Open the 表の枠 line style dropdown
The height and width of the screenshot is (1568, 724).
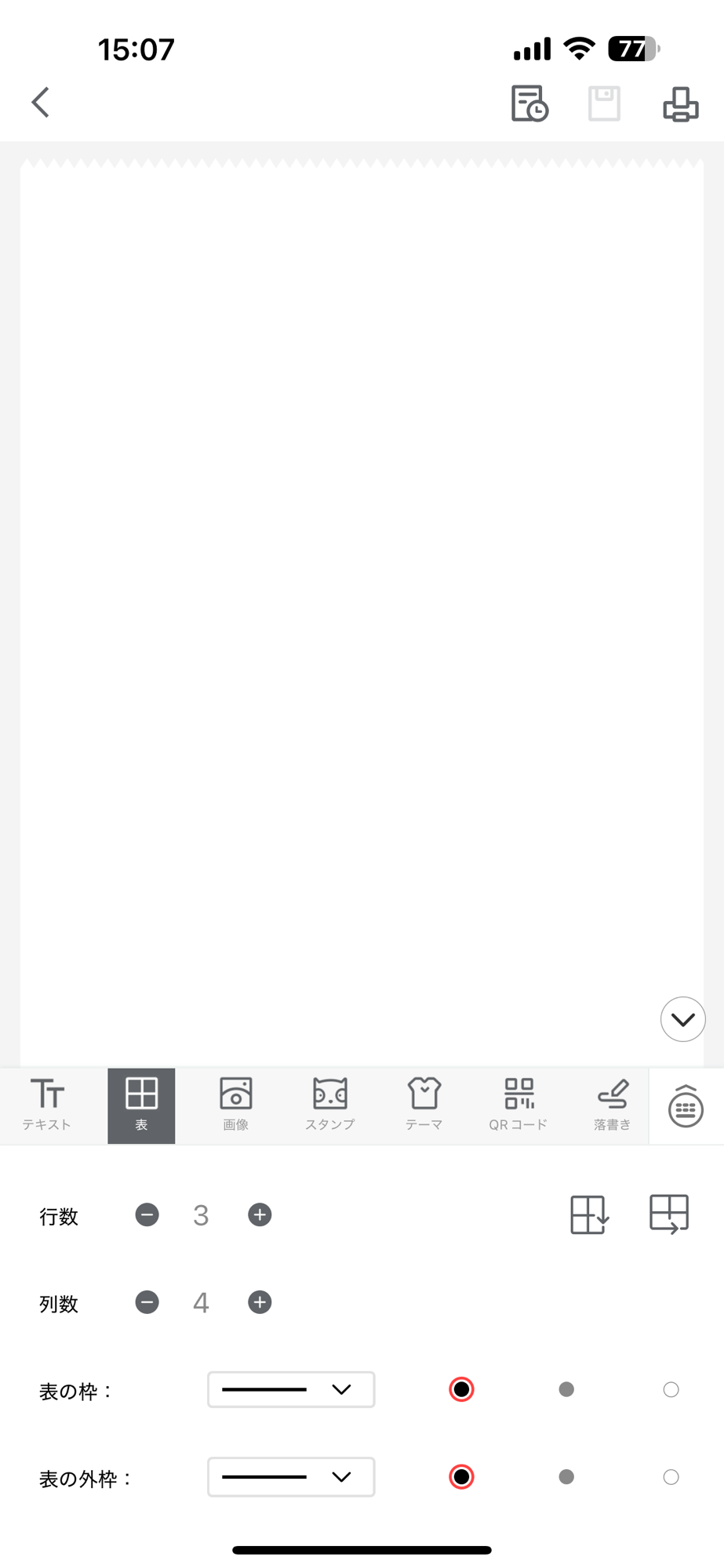pos(291,1389)
